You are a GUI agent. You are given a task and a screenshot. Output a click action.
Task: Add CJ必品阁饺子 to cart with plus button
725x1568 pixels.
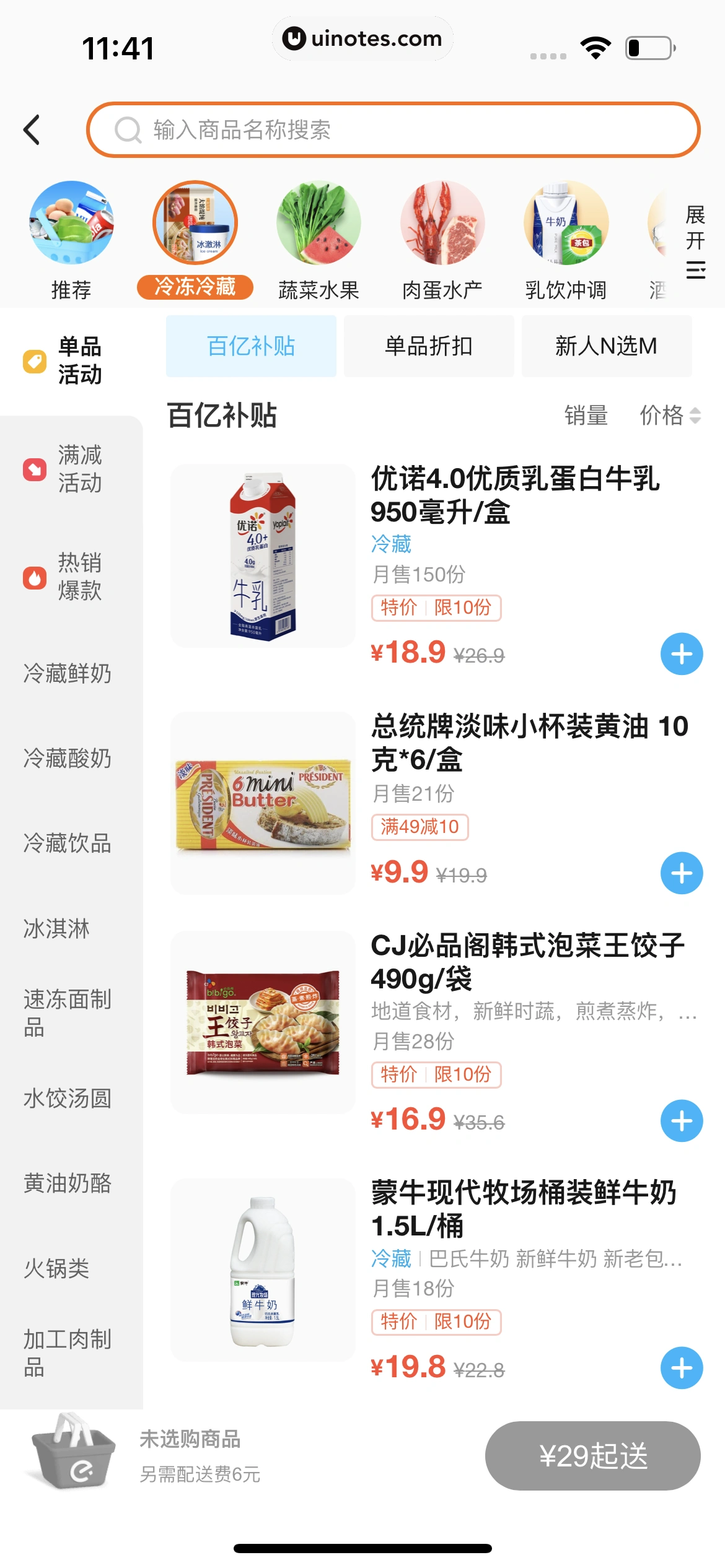(682, 1119)
